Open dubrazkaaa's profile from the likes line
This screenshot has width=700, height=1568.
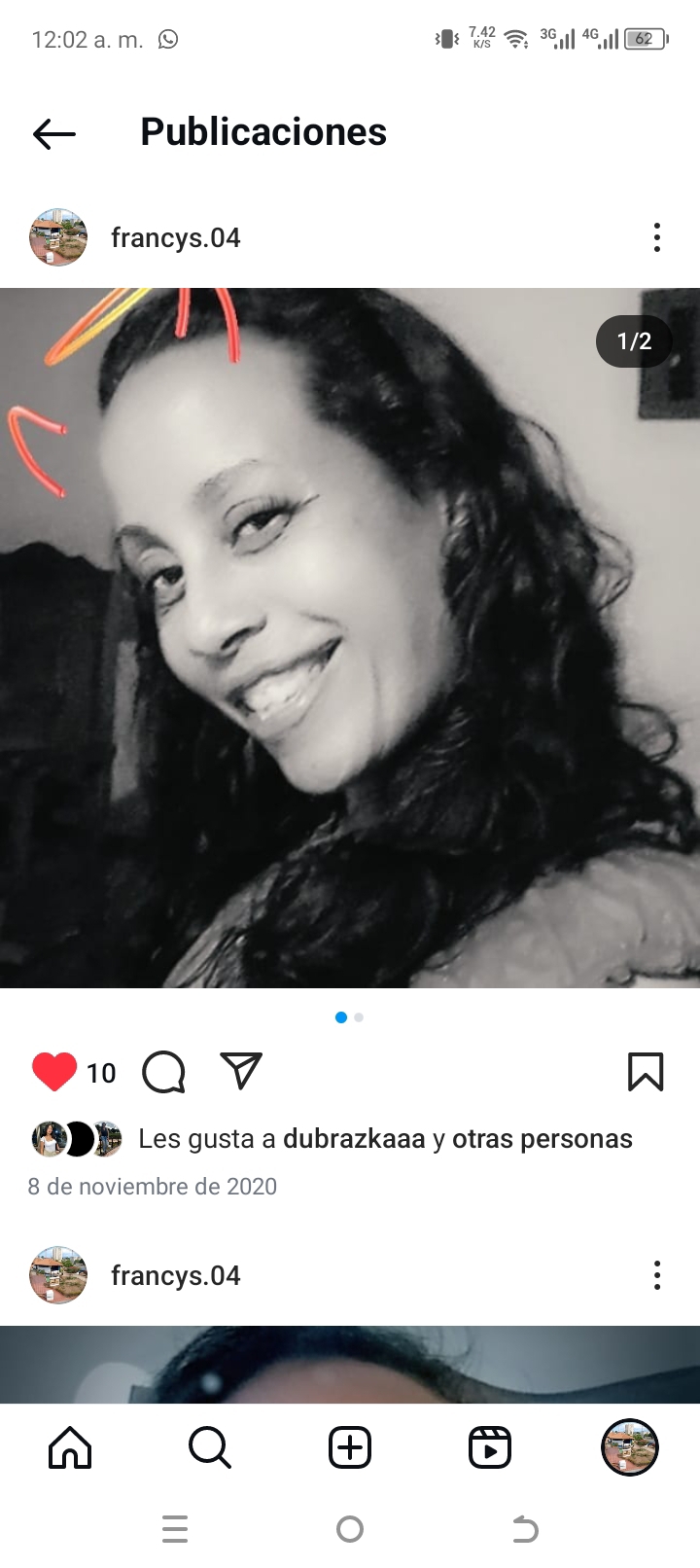(x=354, y=1139)
